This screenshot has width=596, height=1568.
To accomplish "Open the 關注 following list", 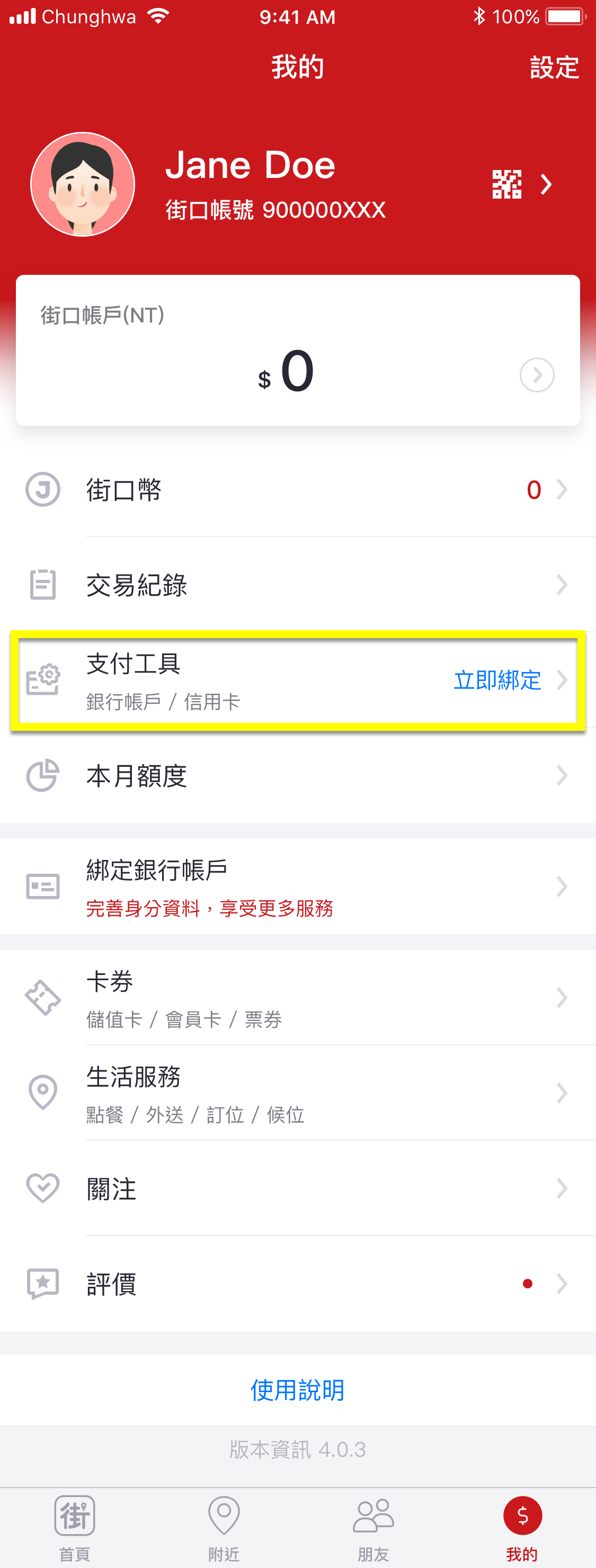I will pos(297,1188).
